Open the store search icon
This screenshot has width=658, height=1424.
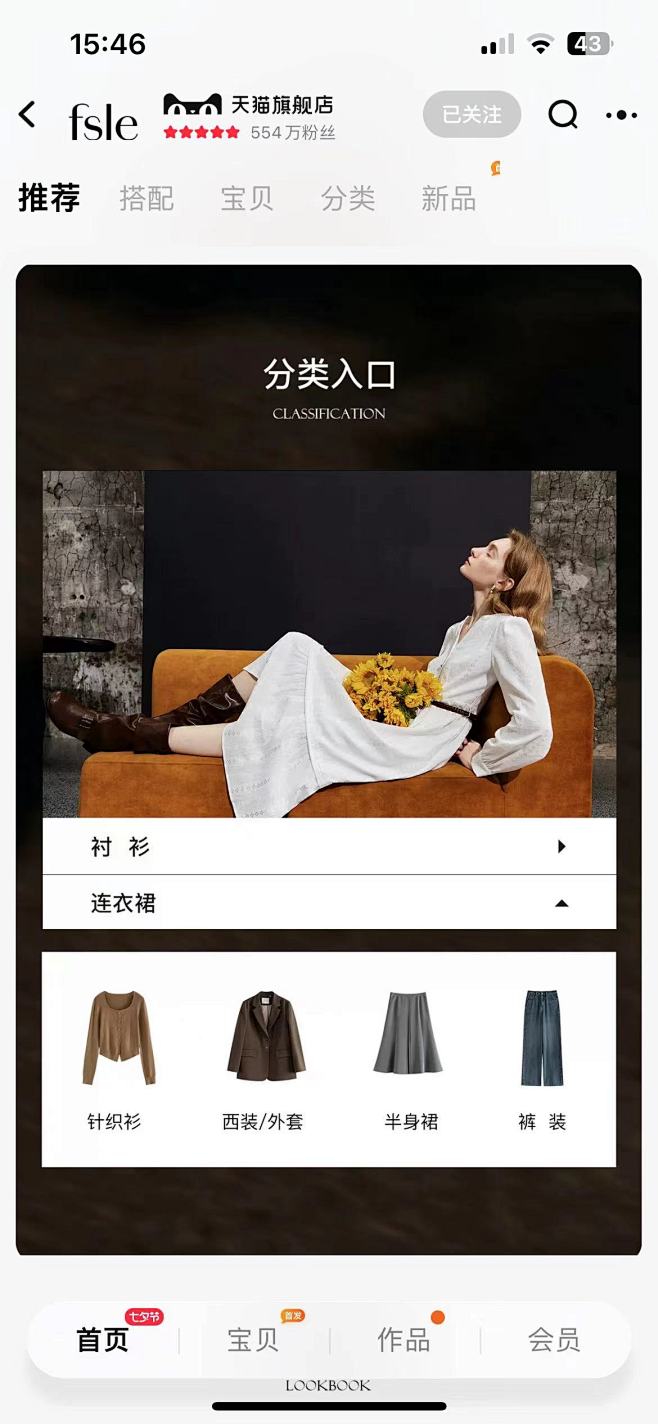tap(563, 115)
